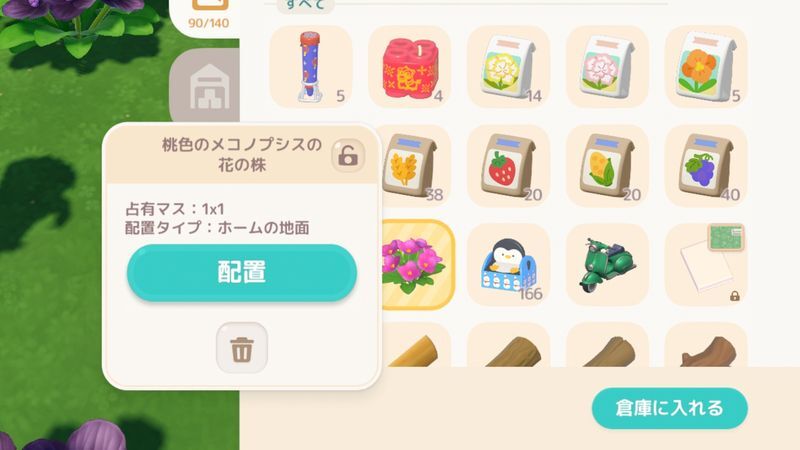Image resolution: width=800 pixels, height=450 pixels.
Task: Tap the fountain firework item
Action: 310,66
